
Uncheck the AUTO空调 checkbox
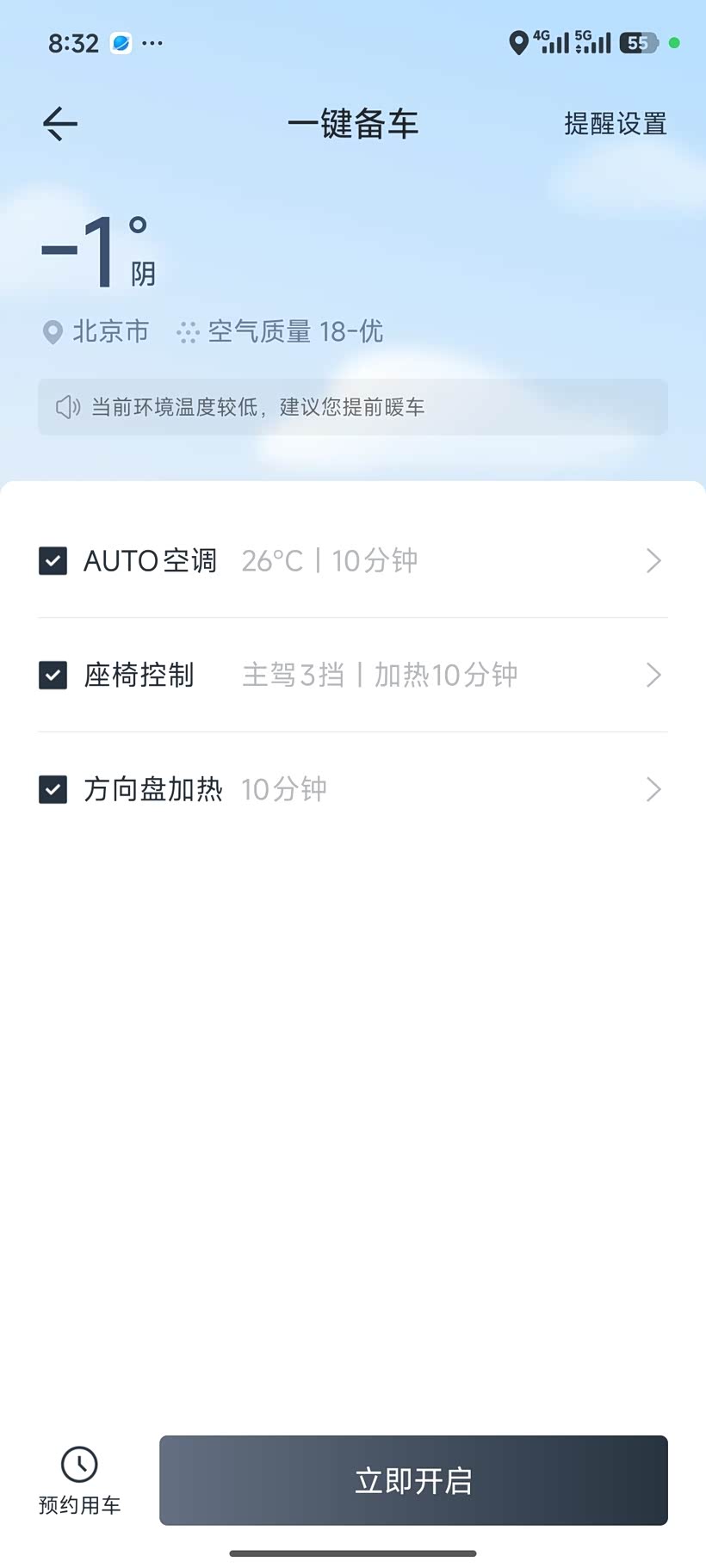pyautogui.click(x=53, y=561)
